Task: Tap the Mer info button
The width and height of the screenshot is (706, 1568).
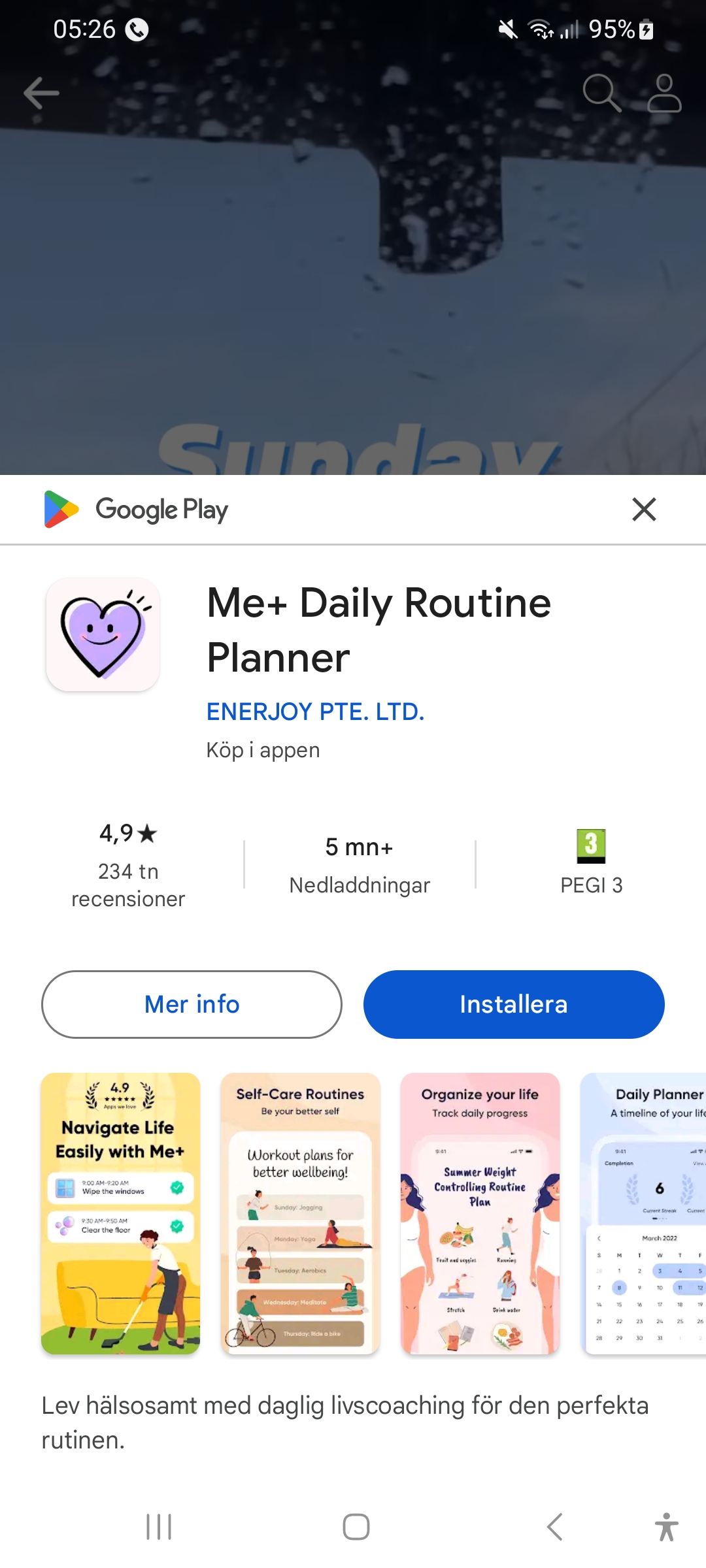Action: click(x=192, y=1004)
